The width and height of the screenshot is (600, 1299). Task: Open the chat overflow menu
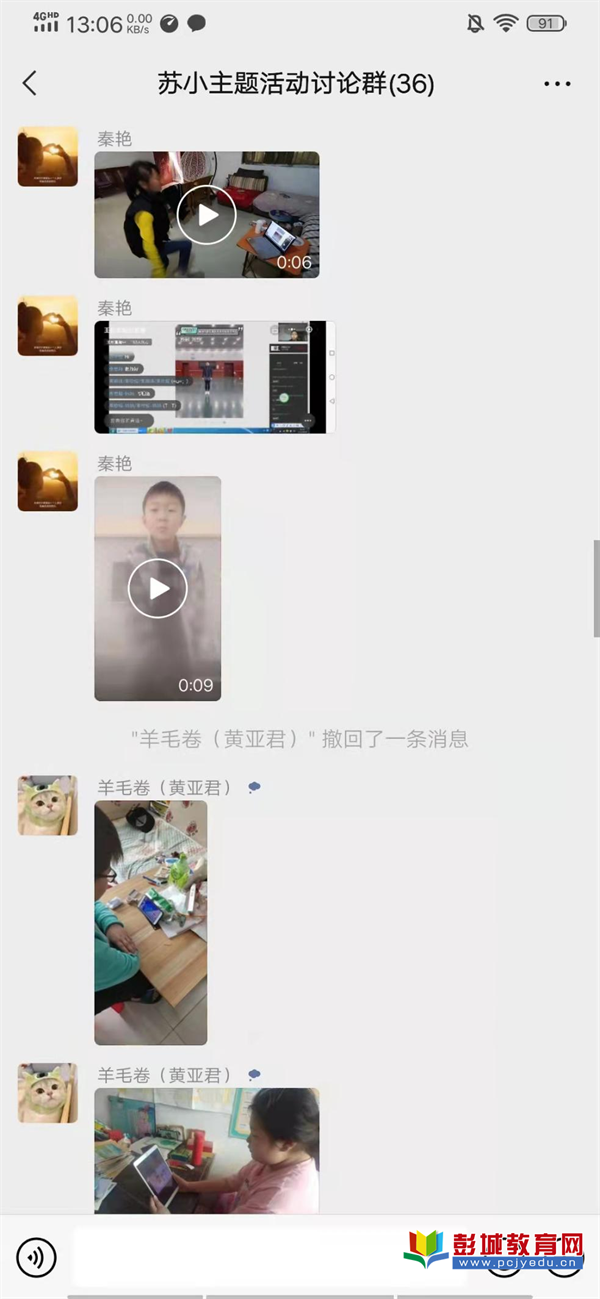click(557, 84)
